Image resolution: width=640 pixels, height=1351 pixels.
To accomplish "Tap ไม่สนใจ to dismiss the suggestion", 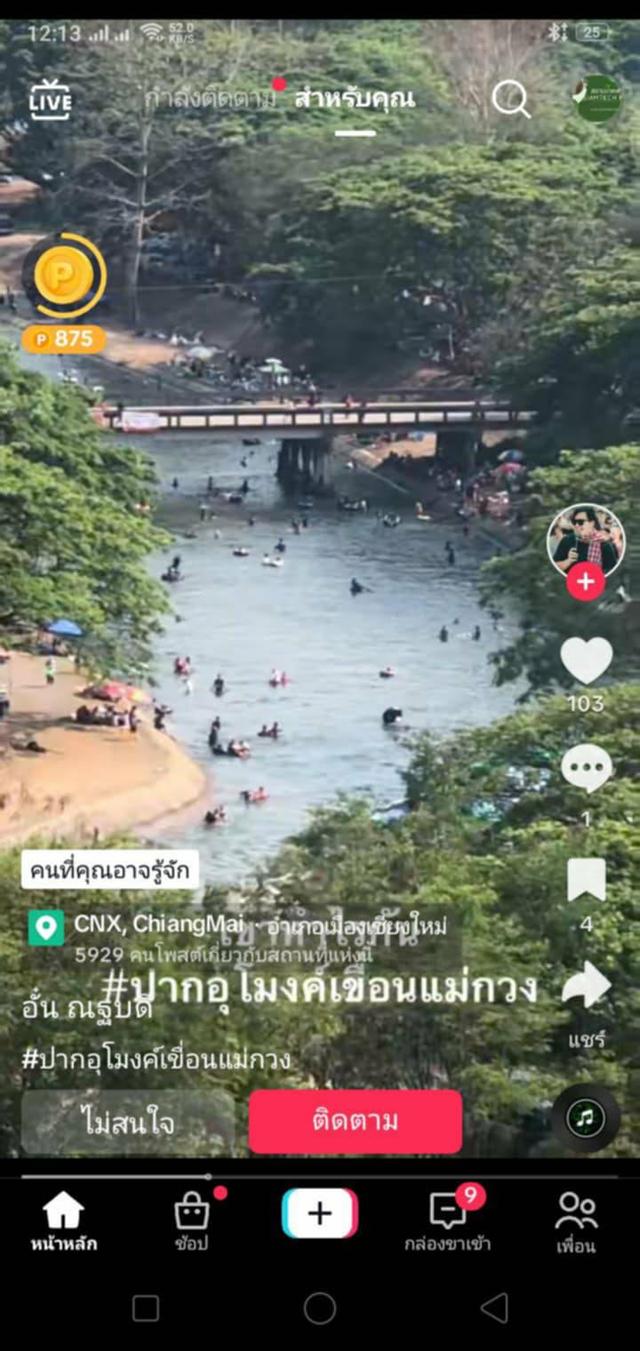I will 128,1122.
